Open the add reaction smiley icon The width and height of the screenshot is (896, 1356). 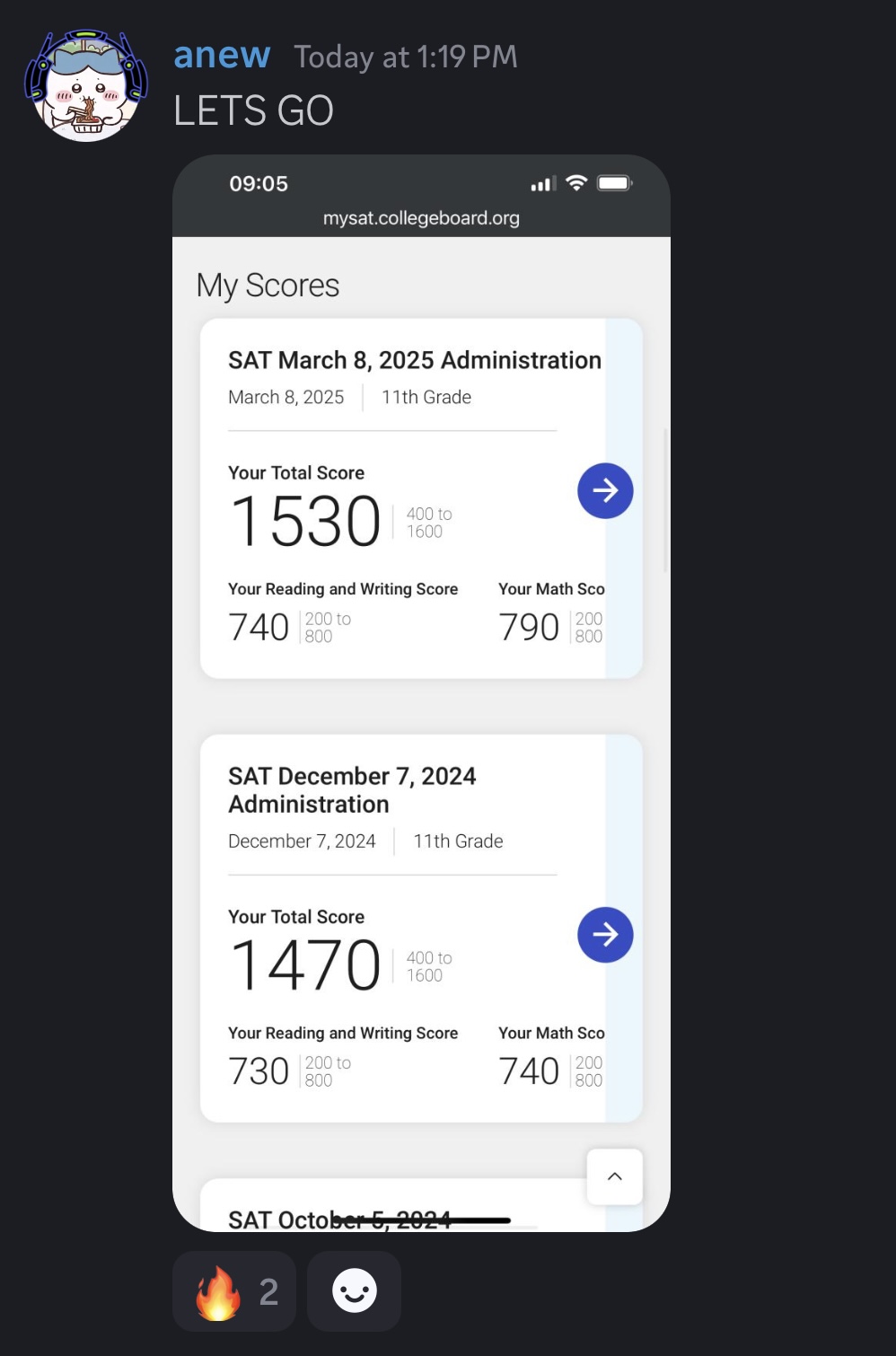point(354,1291)
